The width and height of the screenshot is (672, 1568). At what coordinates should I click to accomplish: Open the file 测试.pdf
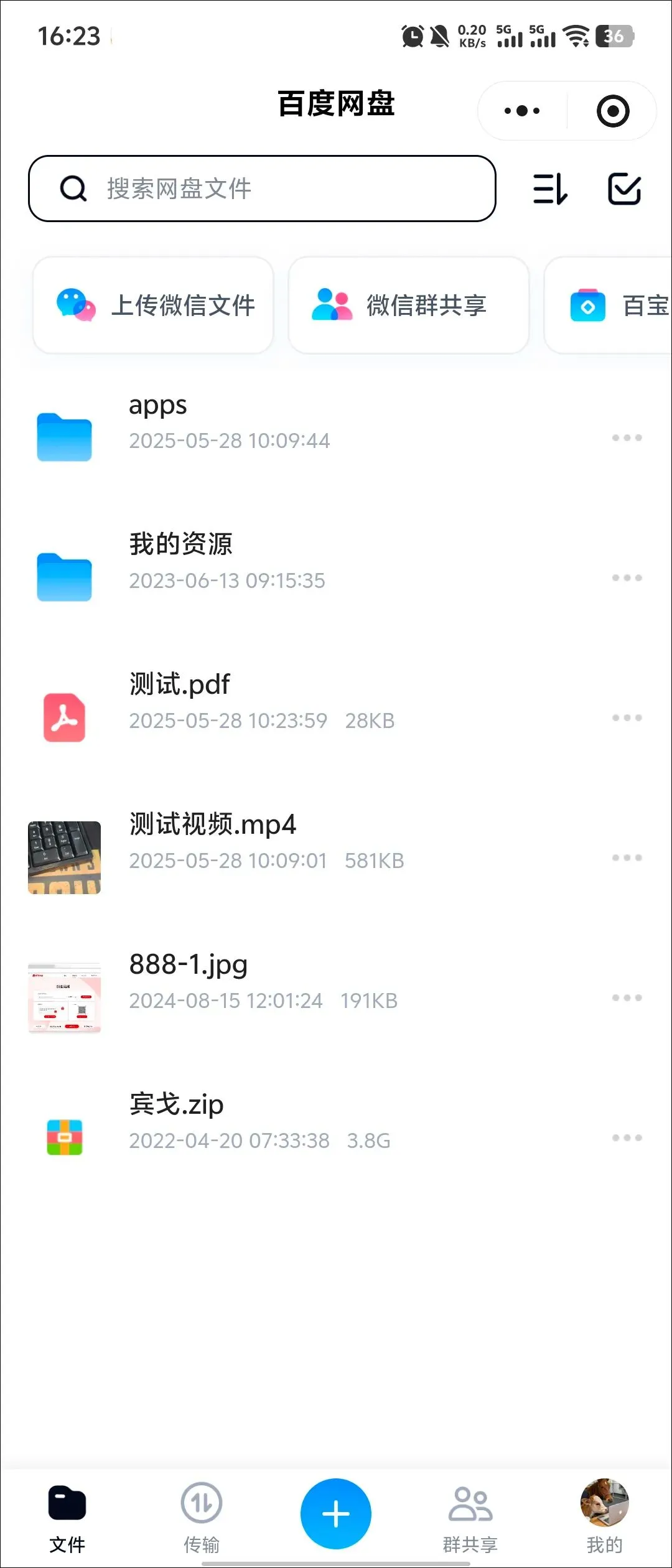tap(249, 702)
